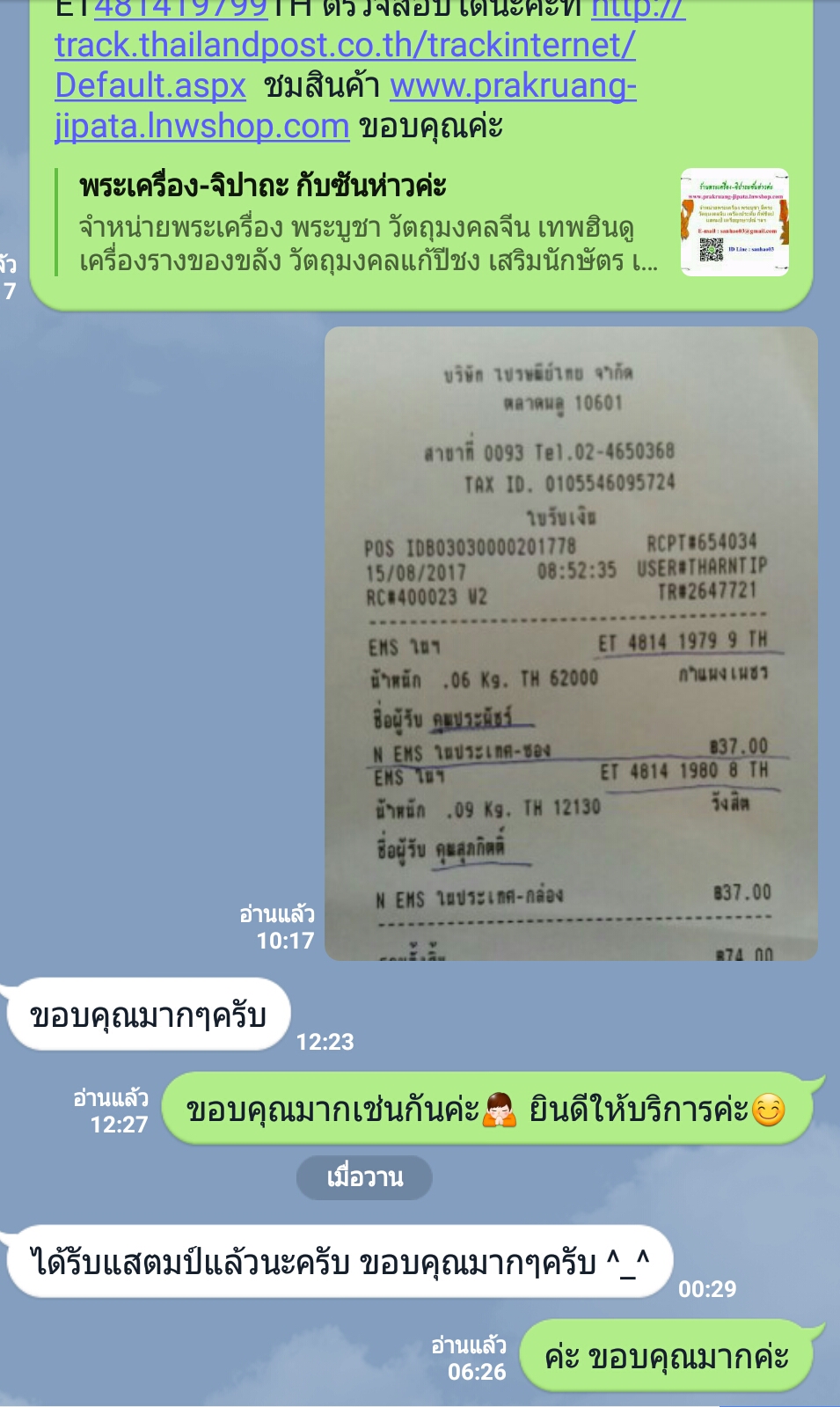
Task: Open the track.thailandpost.co.th tracking link
Action: coord(344,46)
